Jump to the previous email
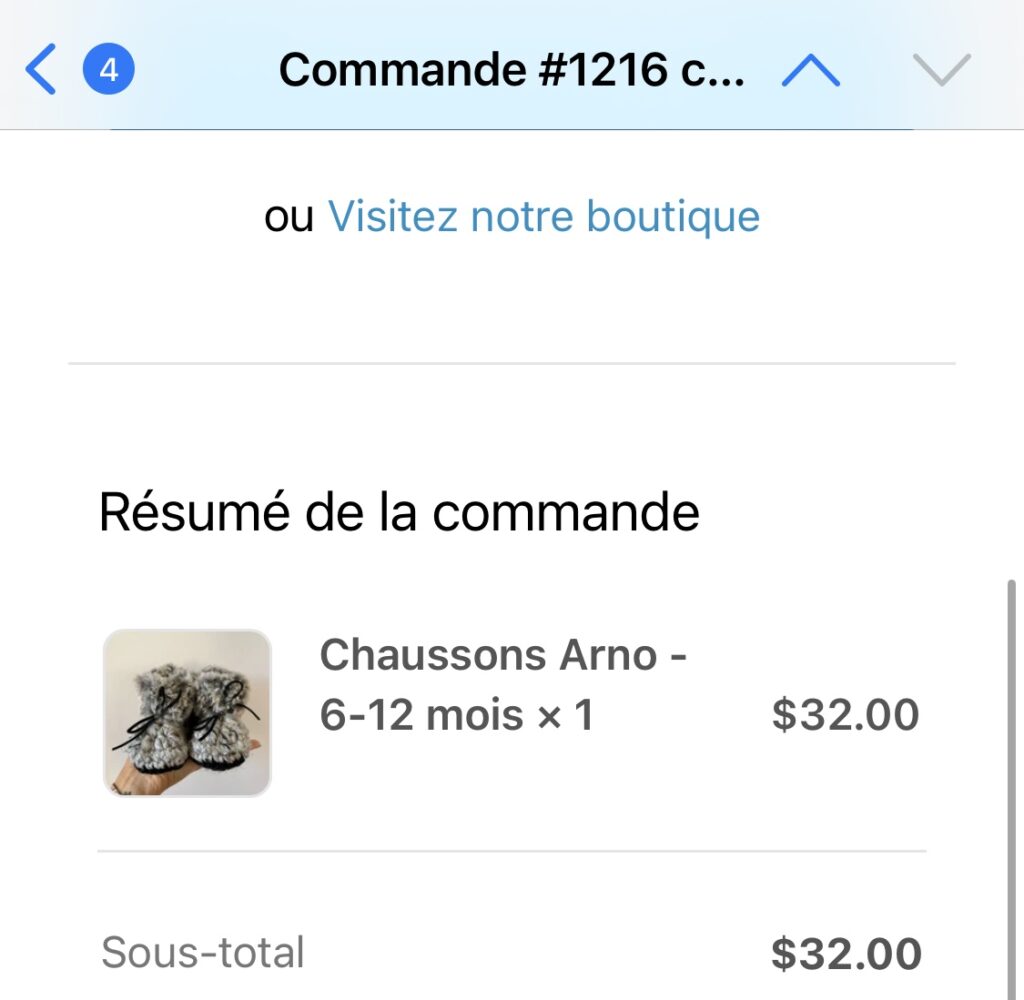The image size is (1024, 1000). pyautogui.click(x=811, y=71)
